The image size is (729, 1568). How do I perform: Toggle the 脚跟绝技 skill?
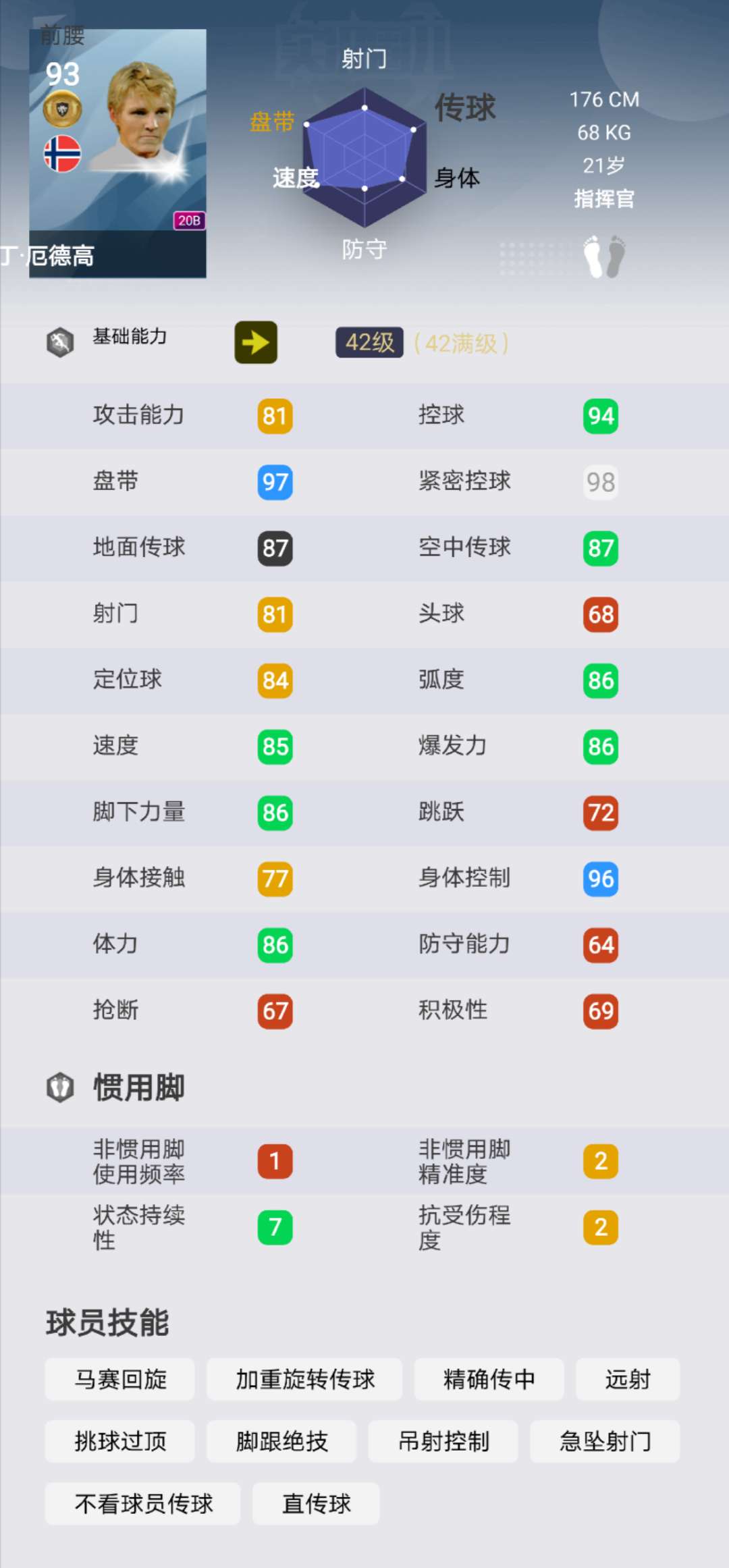281,1441
